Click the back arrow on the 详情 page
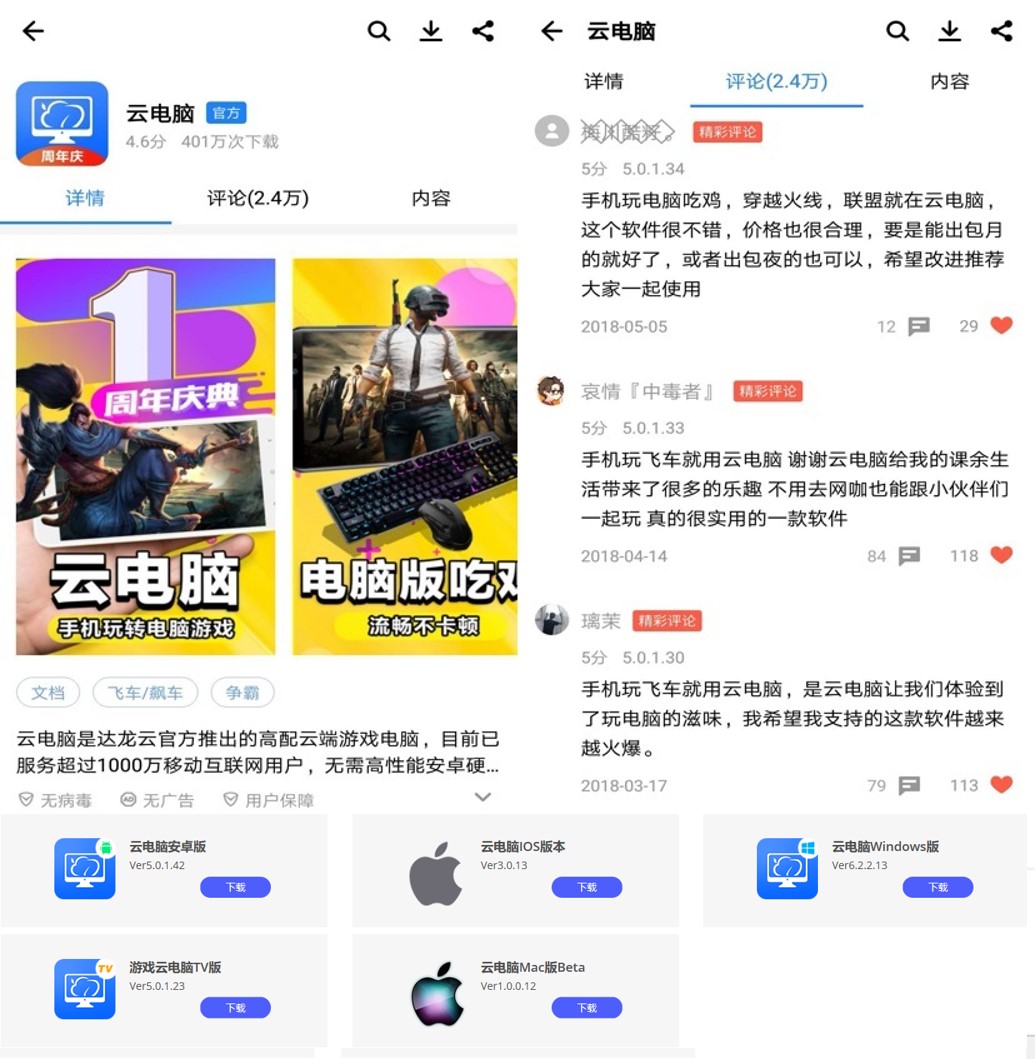The image size is (1035, 1059). click(33, 30)
